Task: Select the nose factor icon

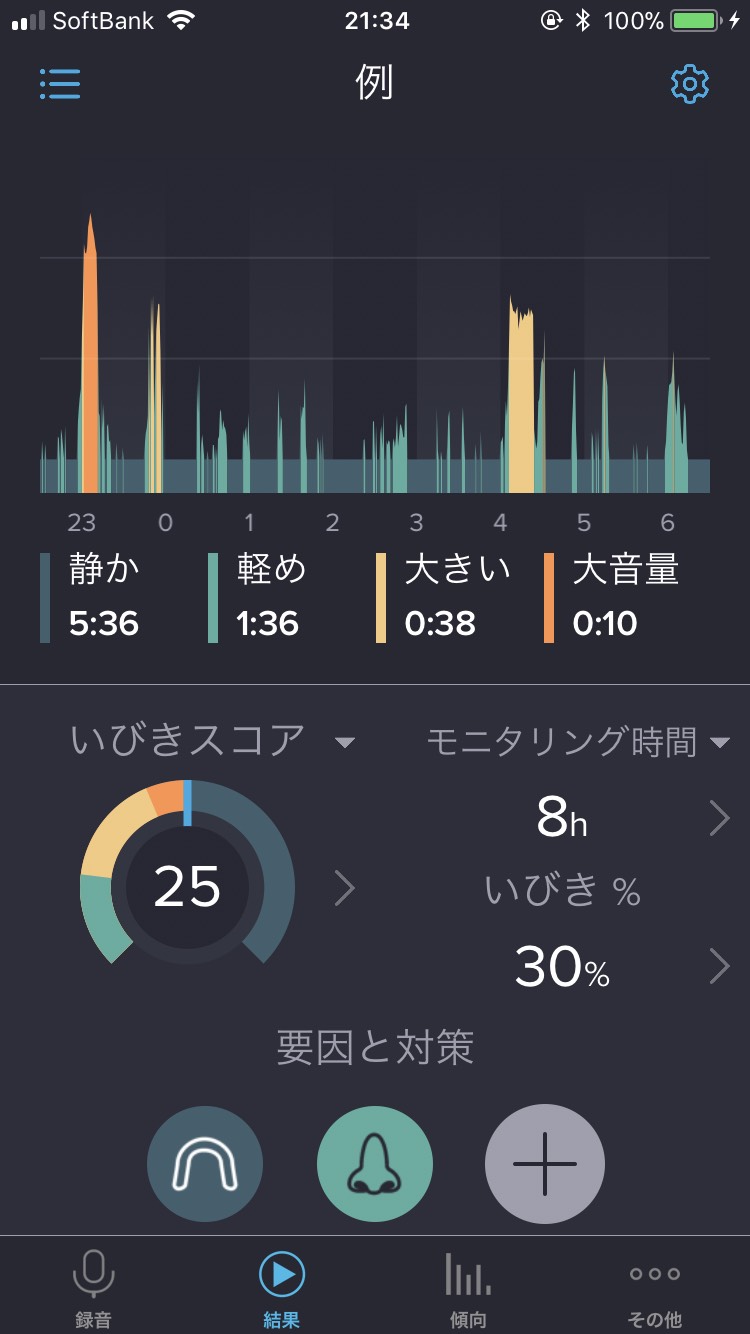Action: 375,1165
